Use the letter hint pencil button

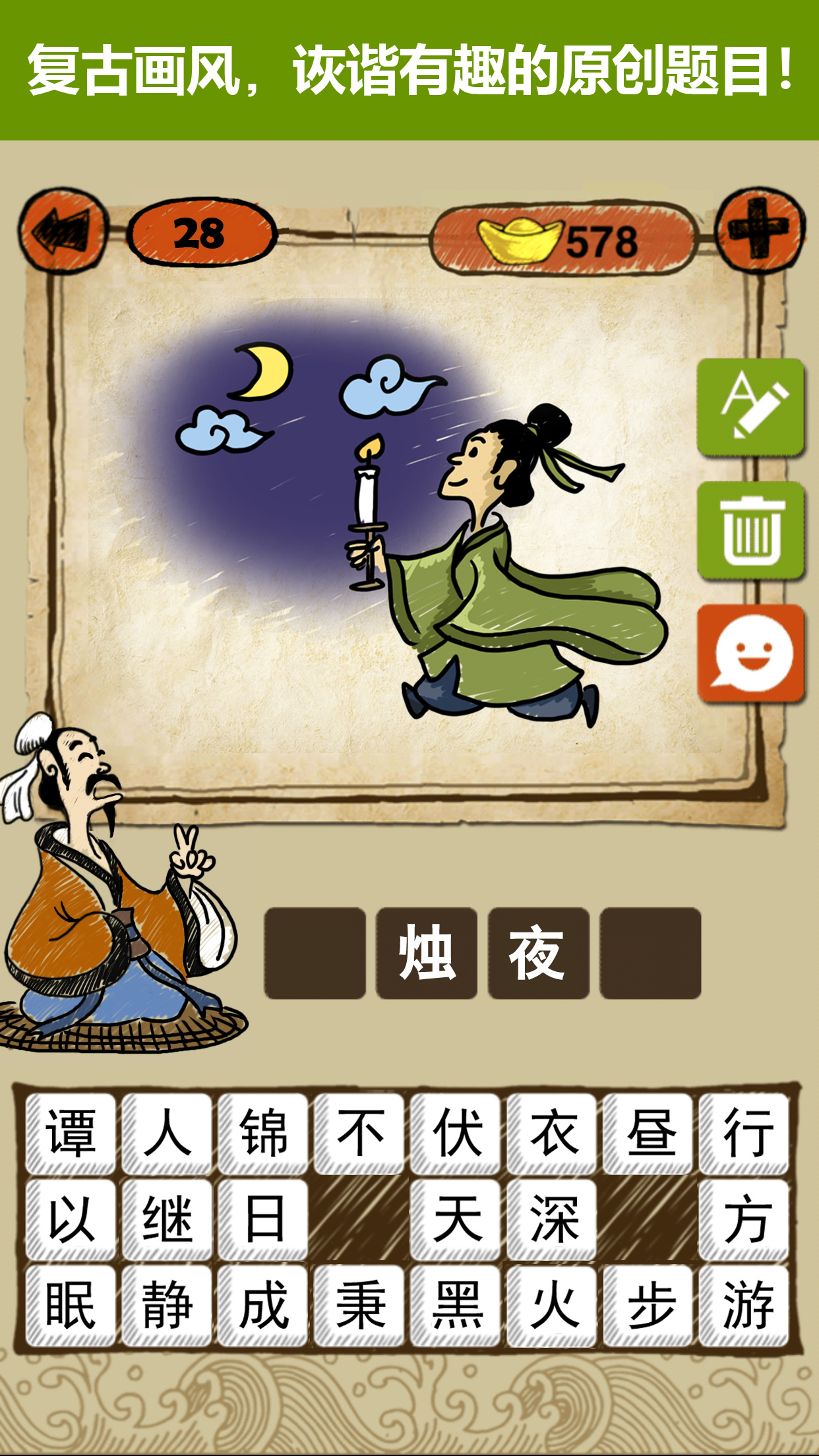point(751,407)
